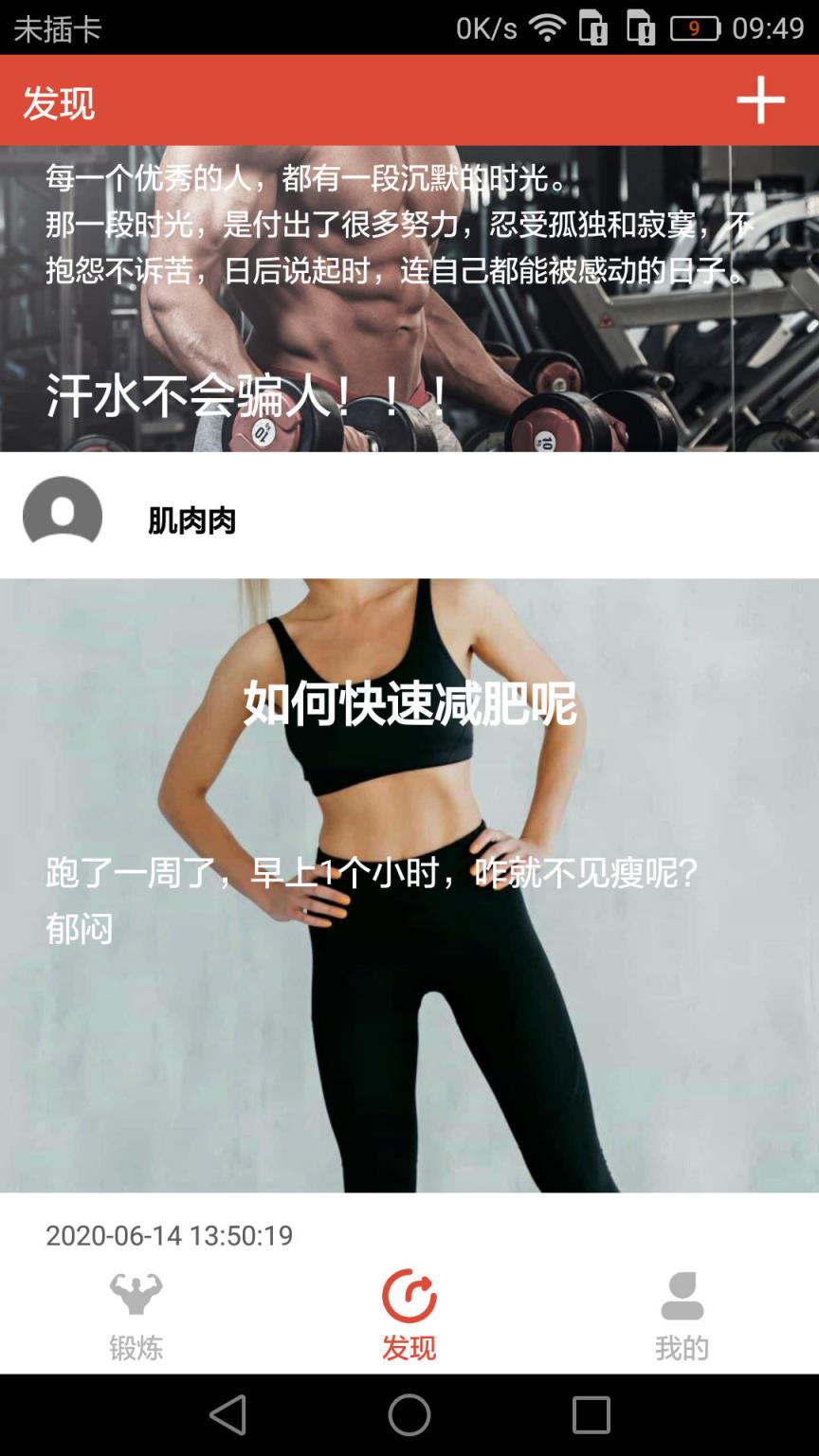Tap the username 肌肉肉
This screenshot has height=1456, width=819.
[191, 520]
